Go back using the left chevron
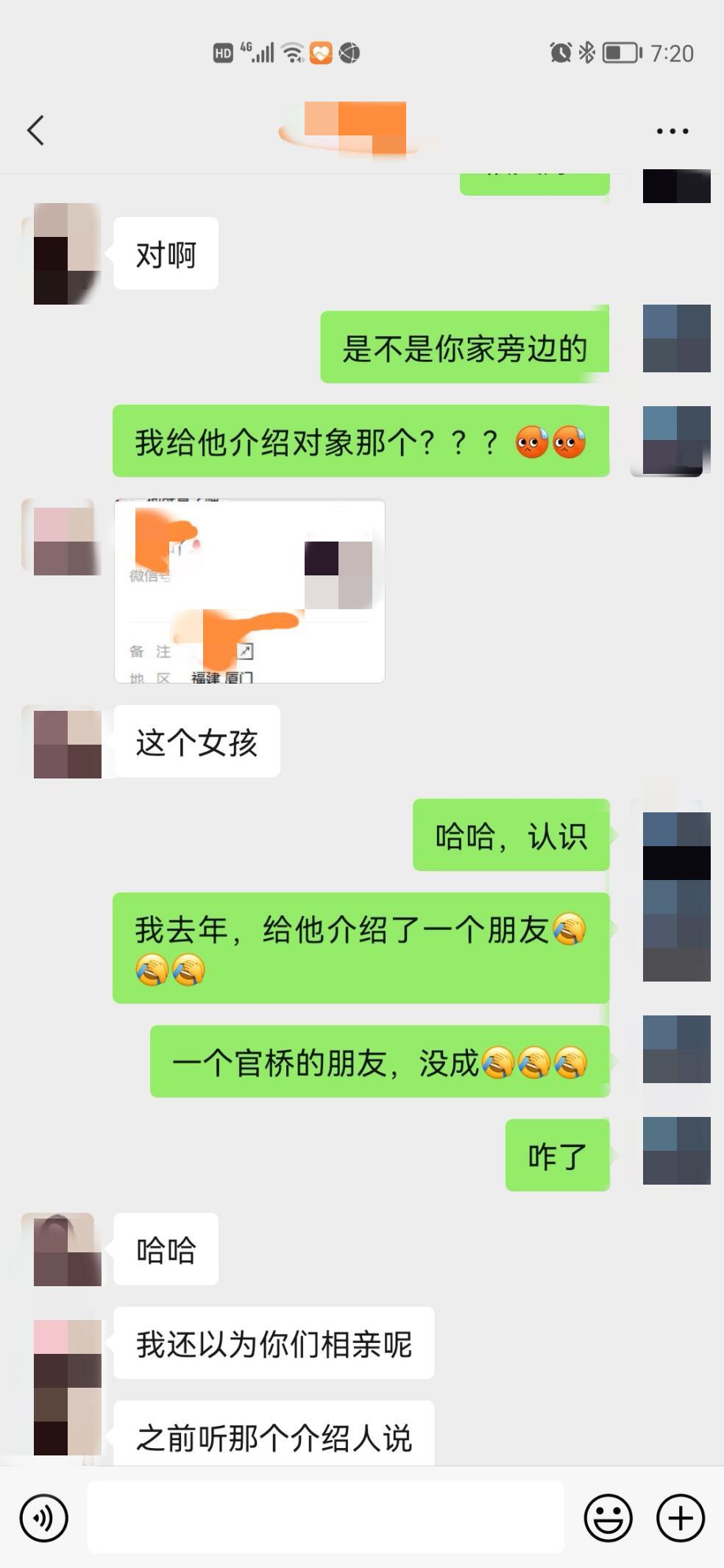 35,129
